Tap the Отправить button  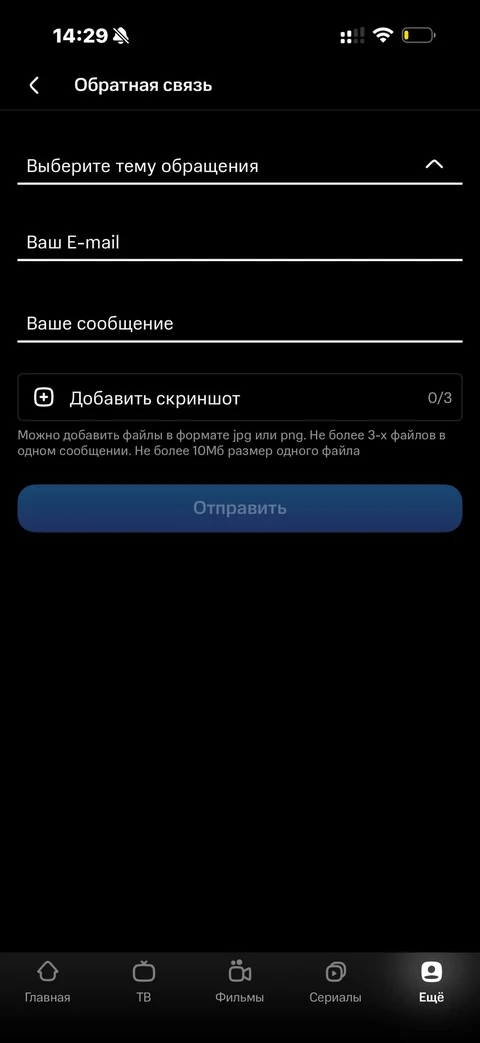pyautogui.click(x=239, y=508)
